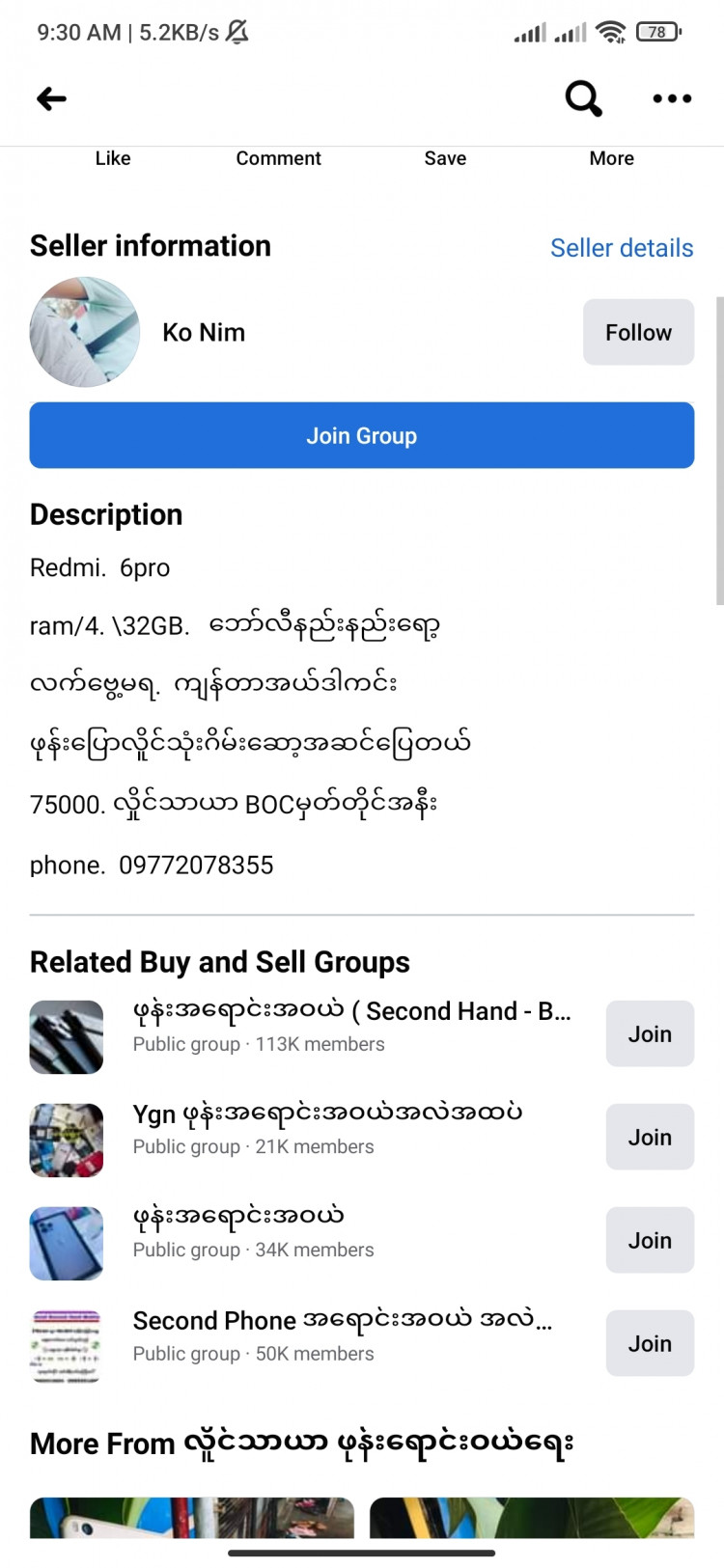Tap the blue Join Group button
Screen dimensions: 724x1568
pyautogui.click(x=362, y=435)
